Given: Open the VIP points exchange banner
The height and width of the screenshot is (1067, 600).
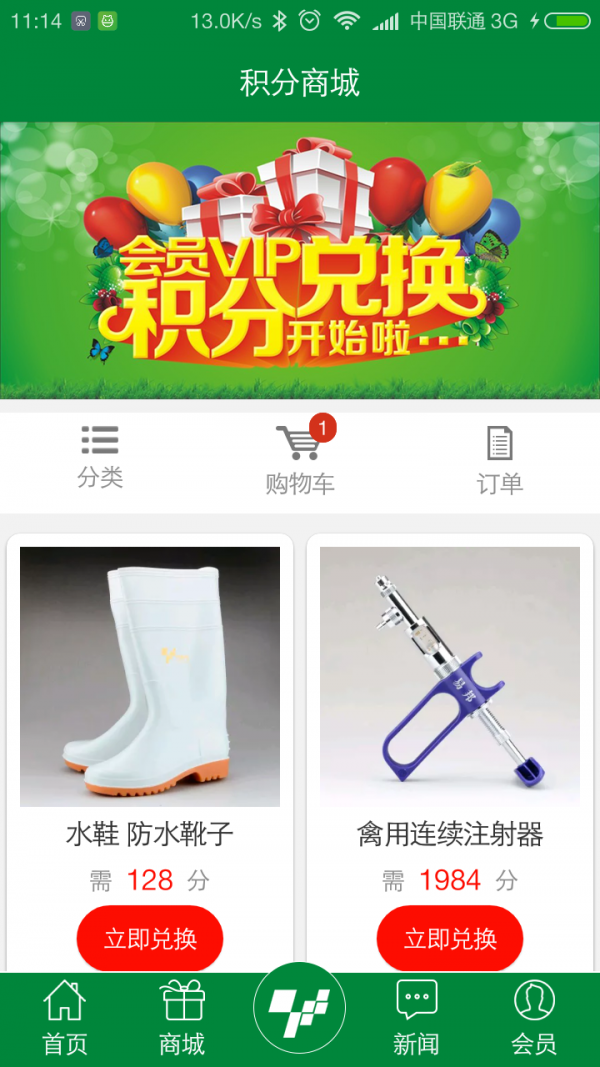Looking at the screenshot, I should [300, 260].
